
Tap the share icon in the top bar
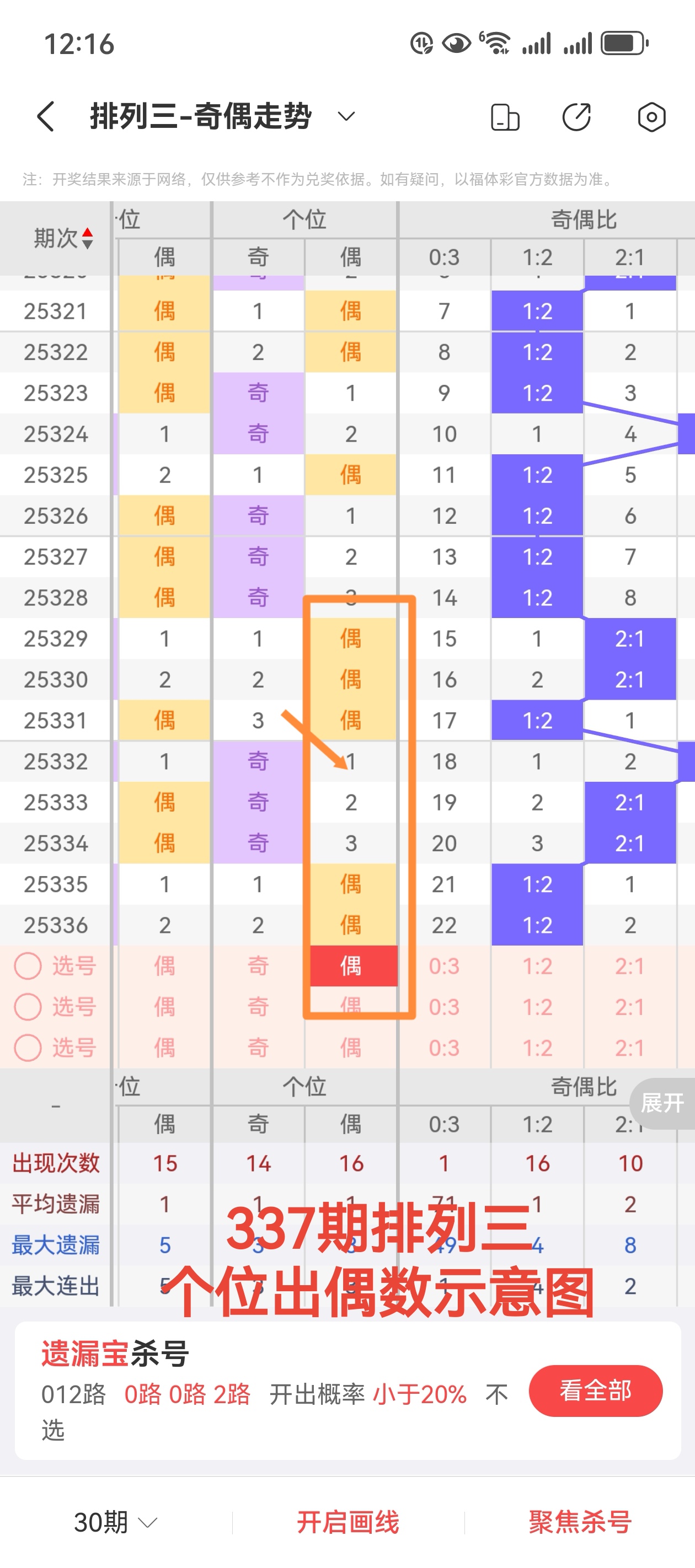click(578, 116)
